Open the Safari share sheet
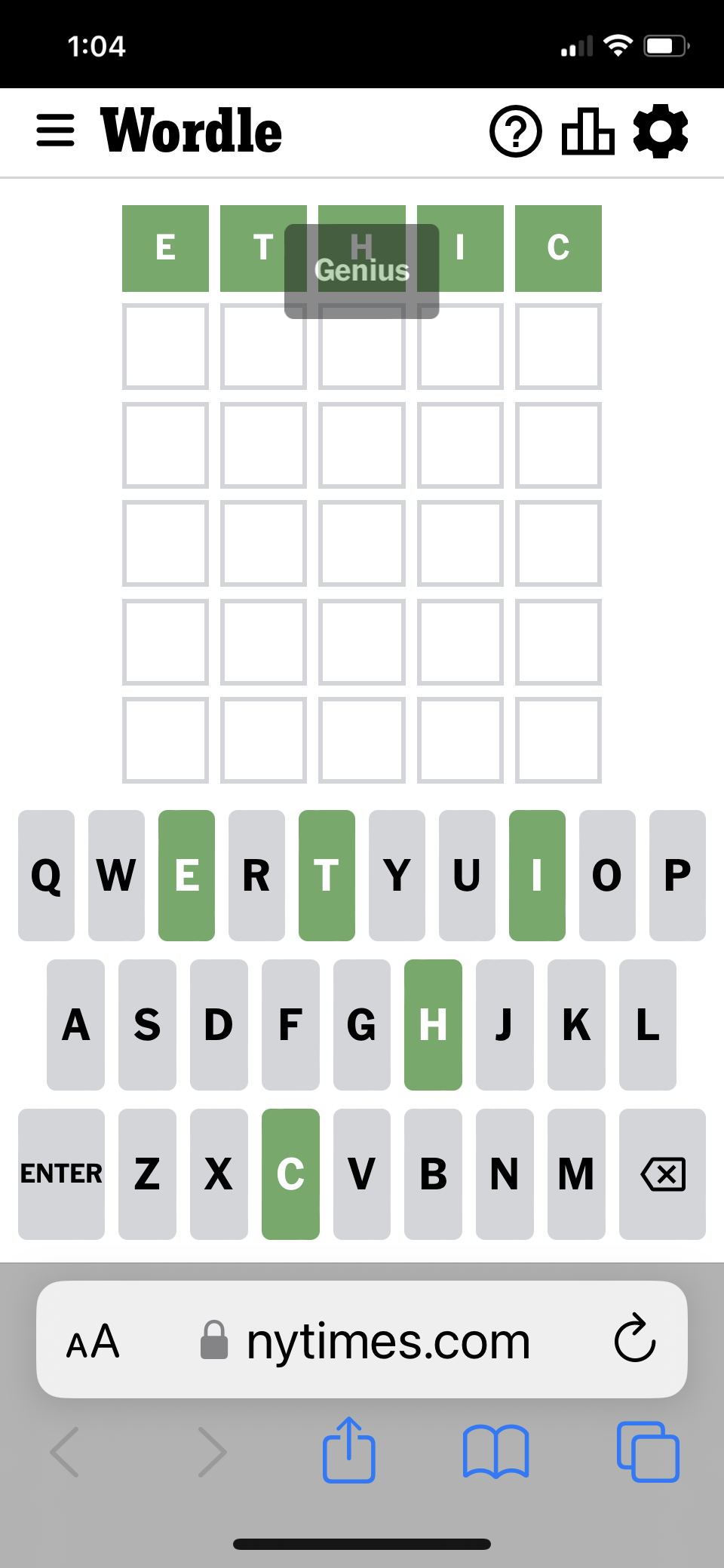724x1568 pixels. pos(348,1450)
